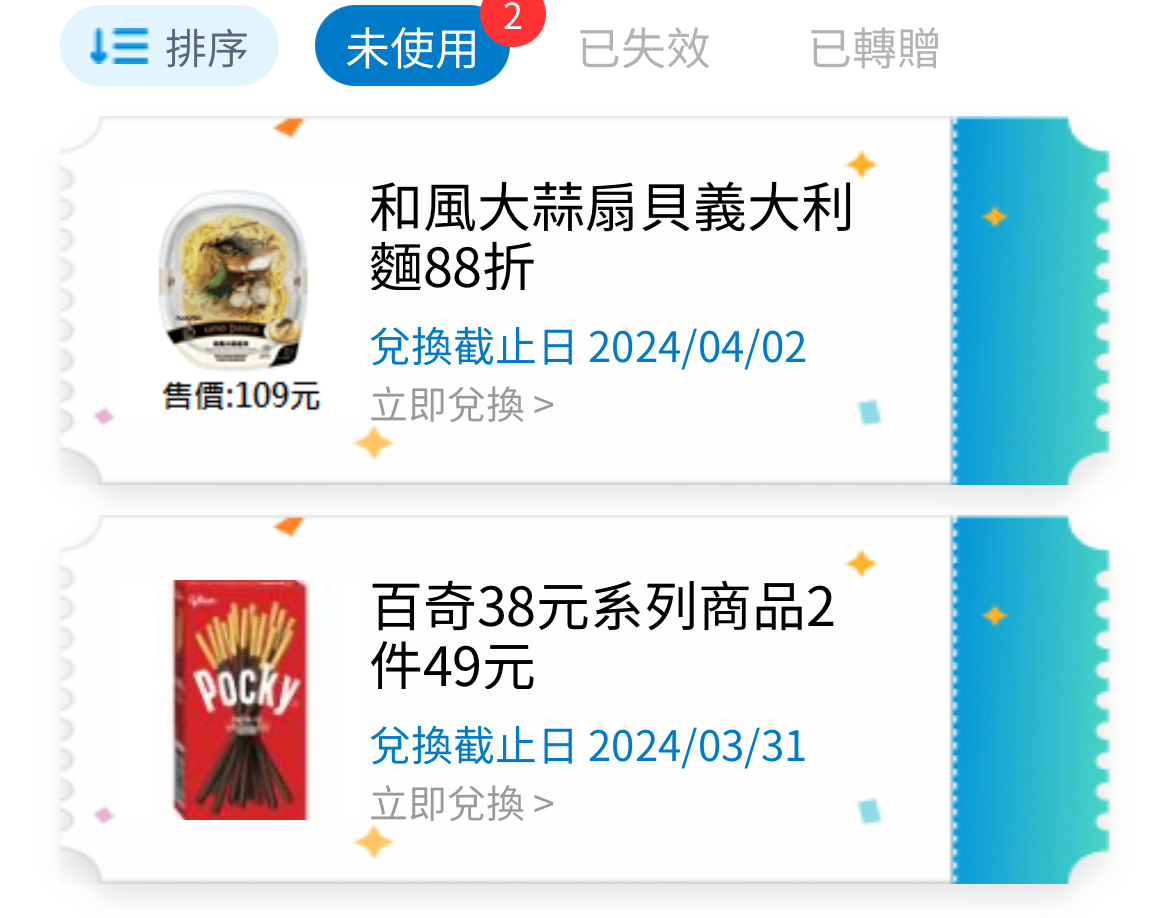Screen dimensions: 1170x918
Task: Switch to the 已轉贈 tab
Action: (874, 48)
